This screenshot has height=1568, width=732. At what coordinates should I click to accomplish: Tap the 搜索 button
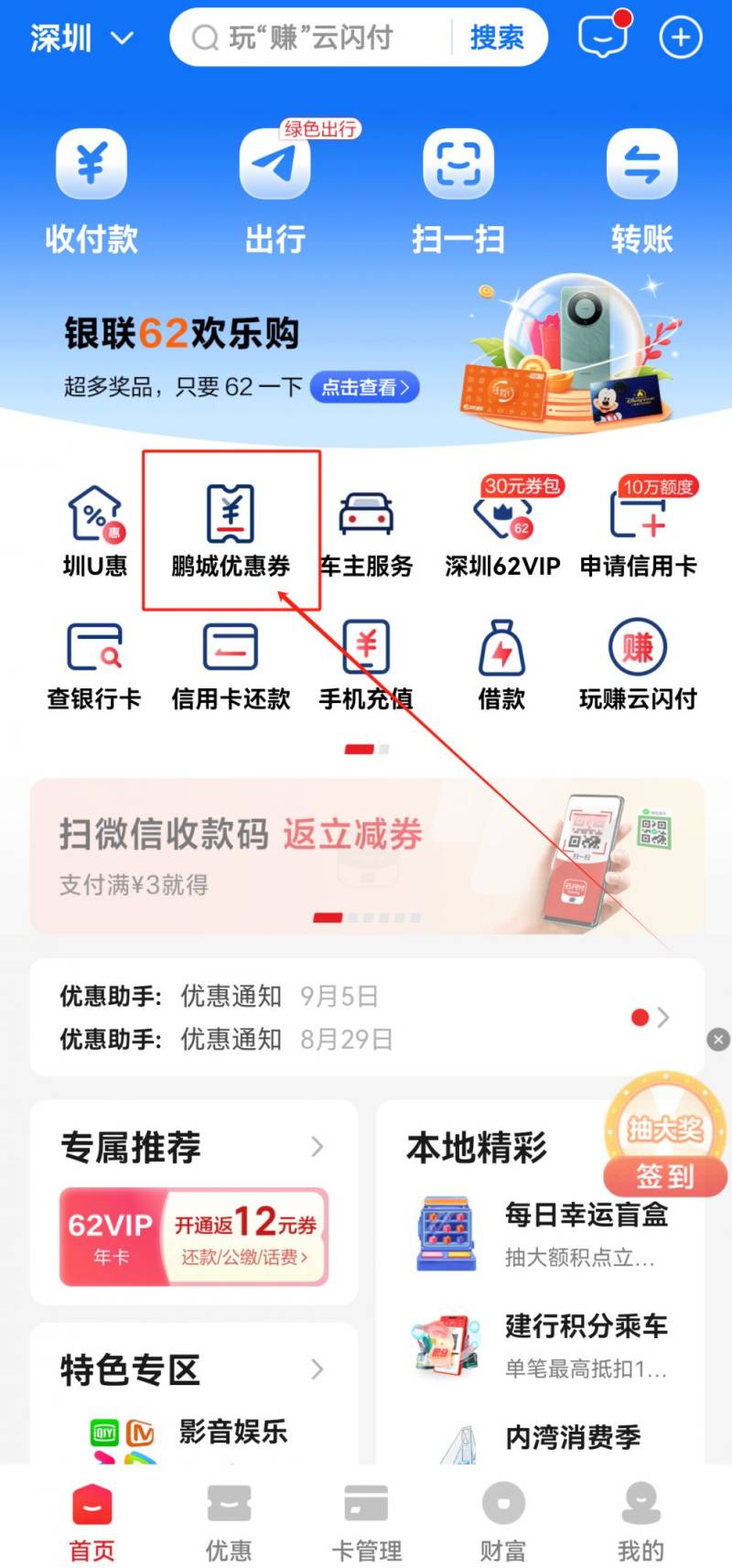(x=497, y=38)
